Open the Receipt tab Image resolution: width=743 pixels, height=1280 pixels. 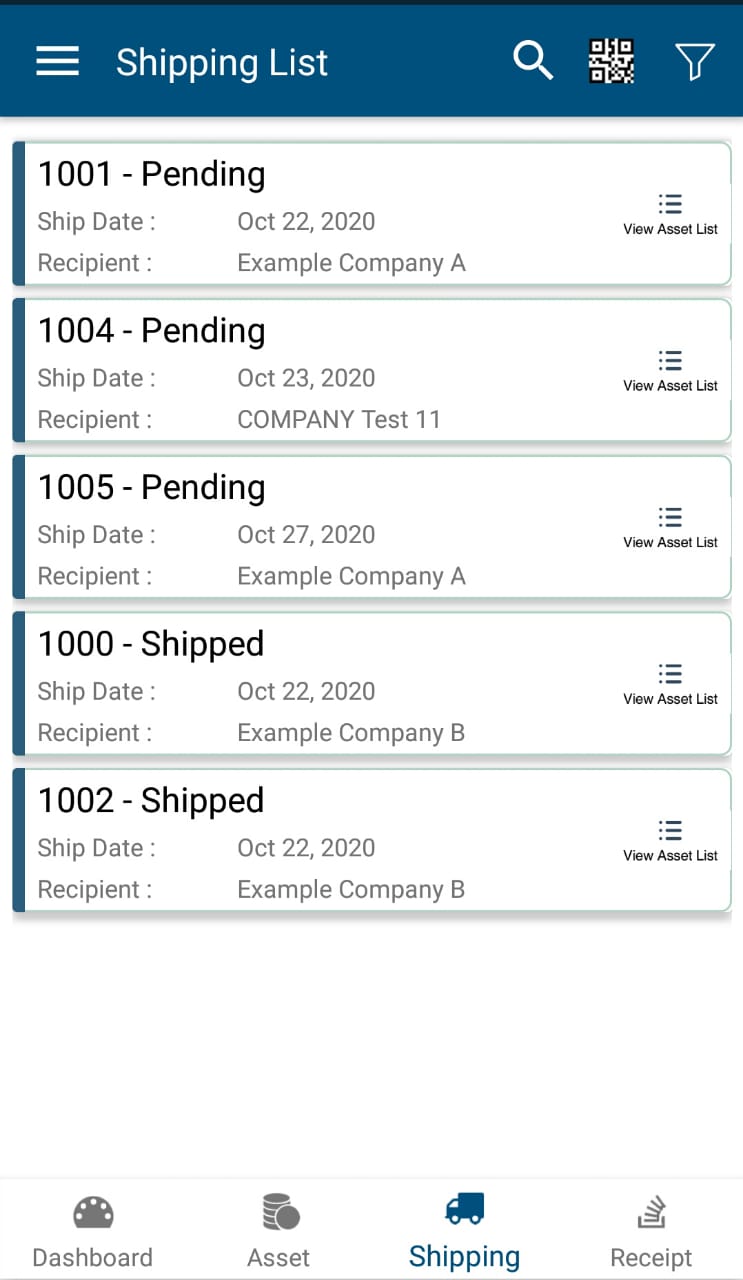[650, 1228]
